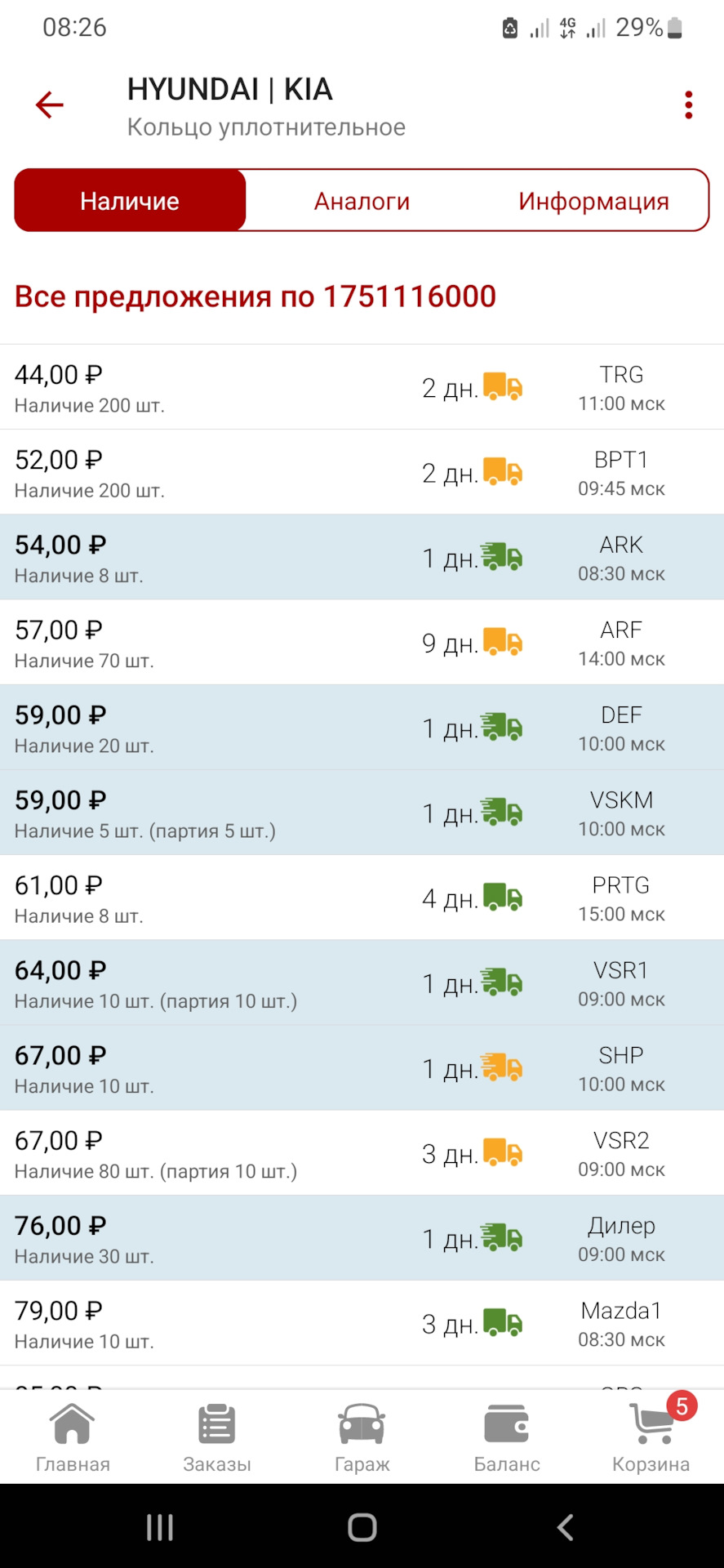
Task: Switch to the Гараж tab
Action: point(362,1437)
